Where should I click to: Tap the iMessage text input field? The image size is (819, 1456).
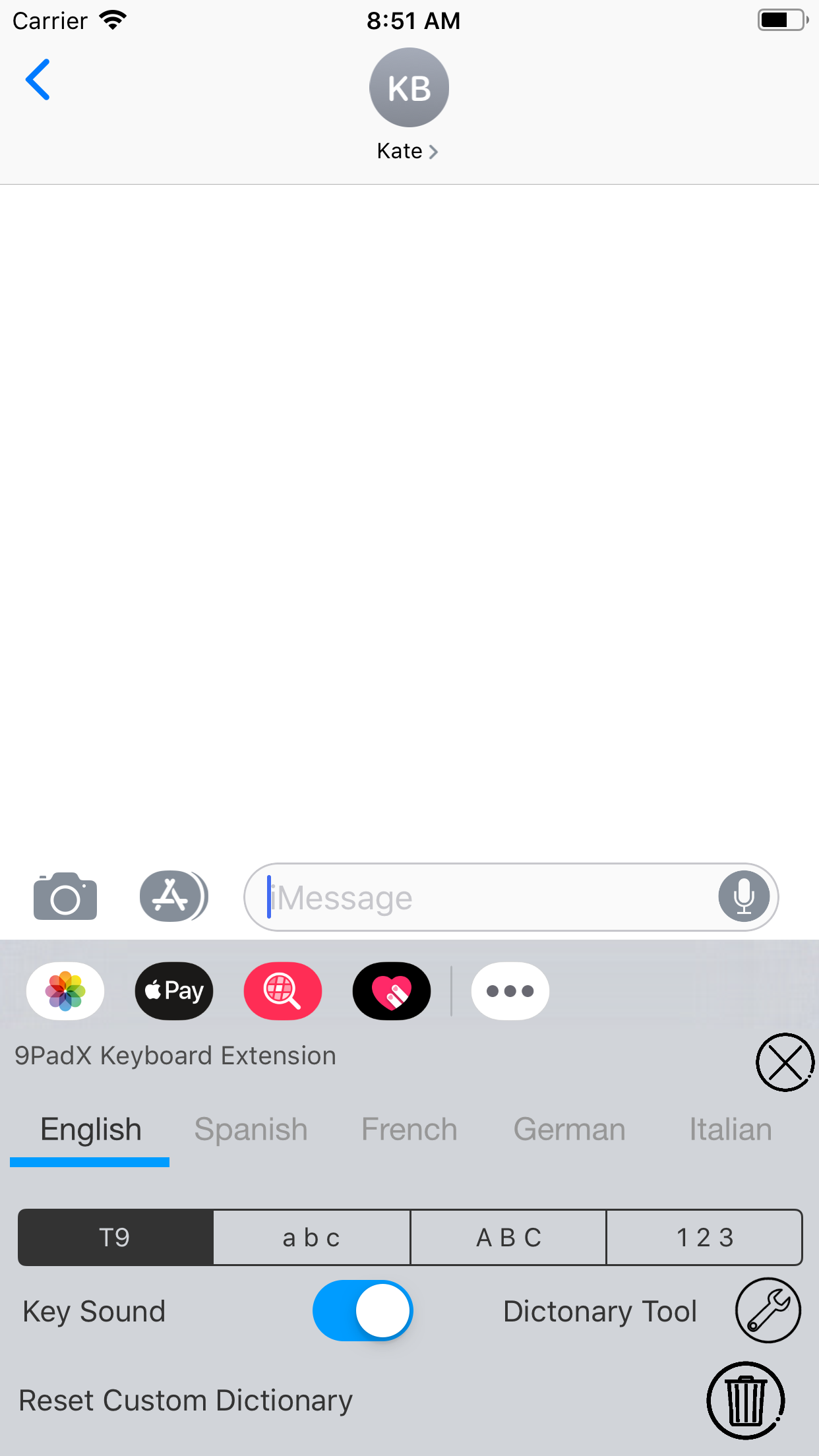(x=462, y=897)
